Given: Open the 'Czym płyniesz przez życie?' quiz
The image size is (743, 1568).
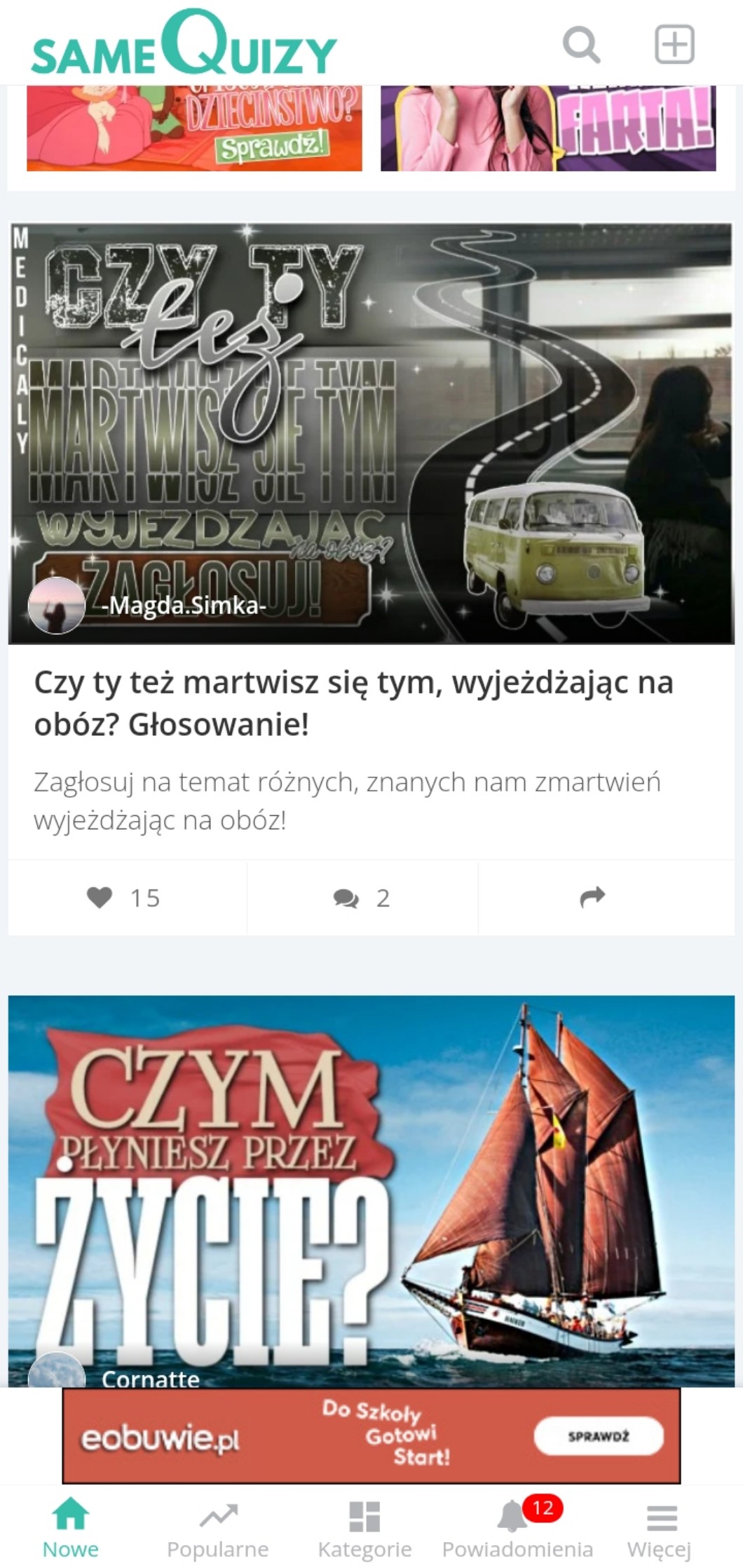Looking at the screenshot, I should tap(371, 1185).
